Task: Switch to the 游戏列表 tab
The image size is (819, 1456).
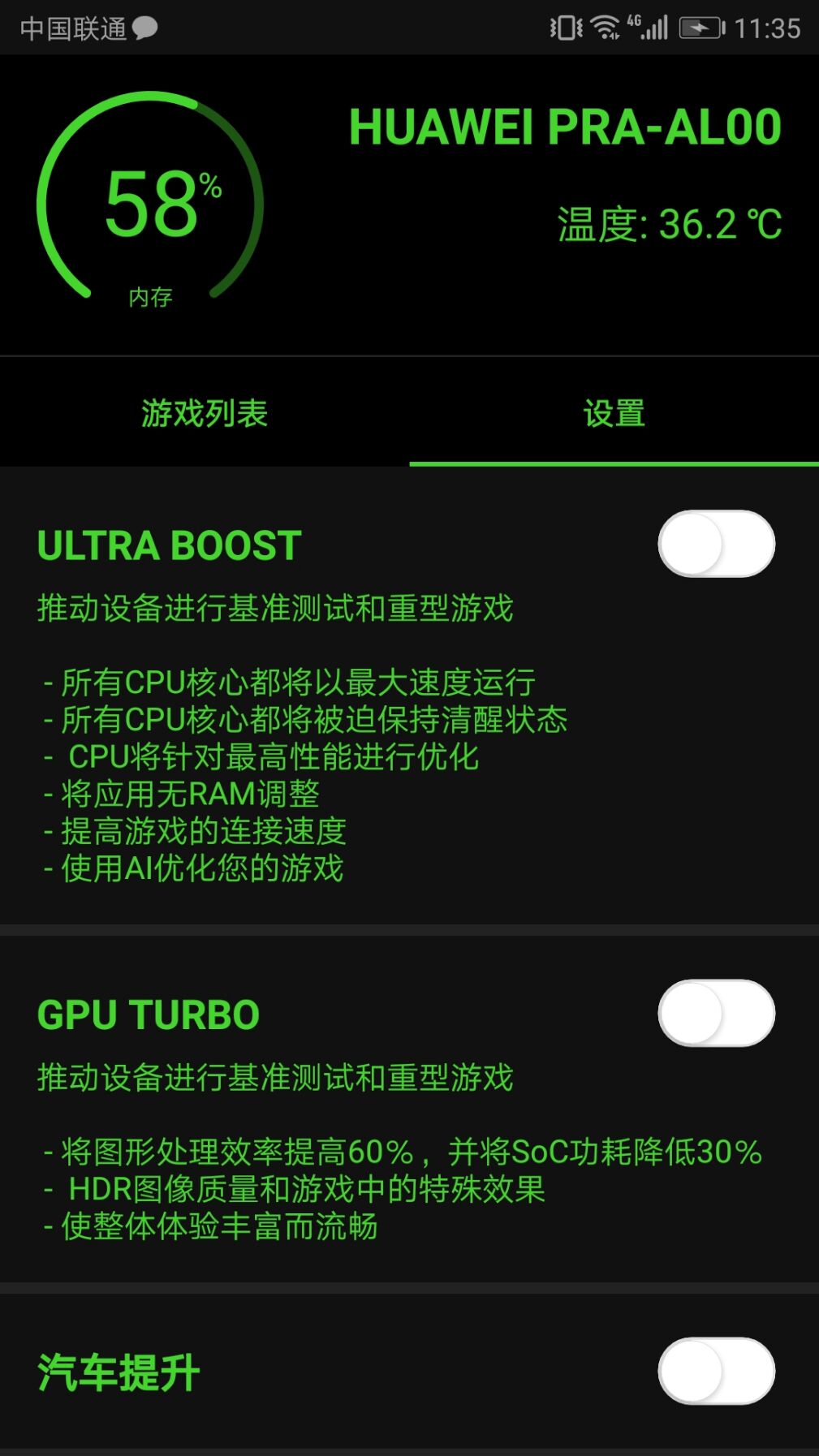Action: pyautogui.click(x=205, y=413)
